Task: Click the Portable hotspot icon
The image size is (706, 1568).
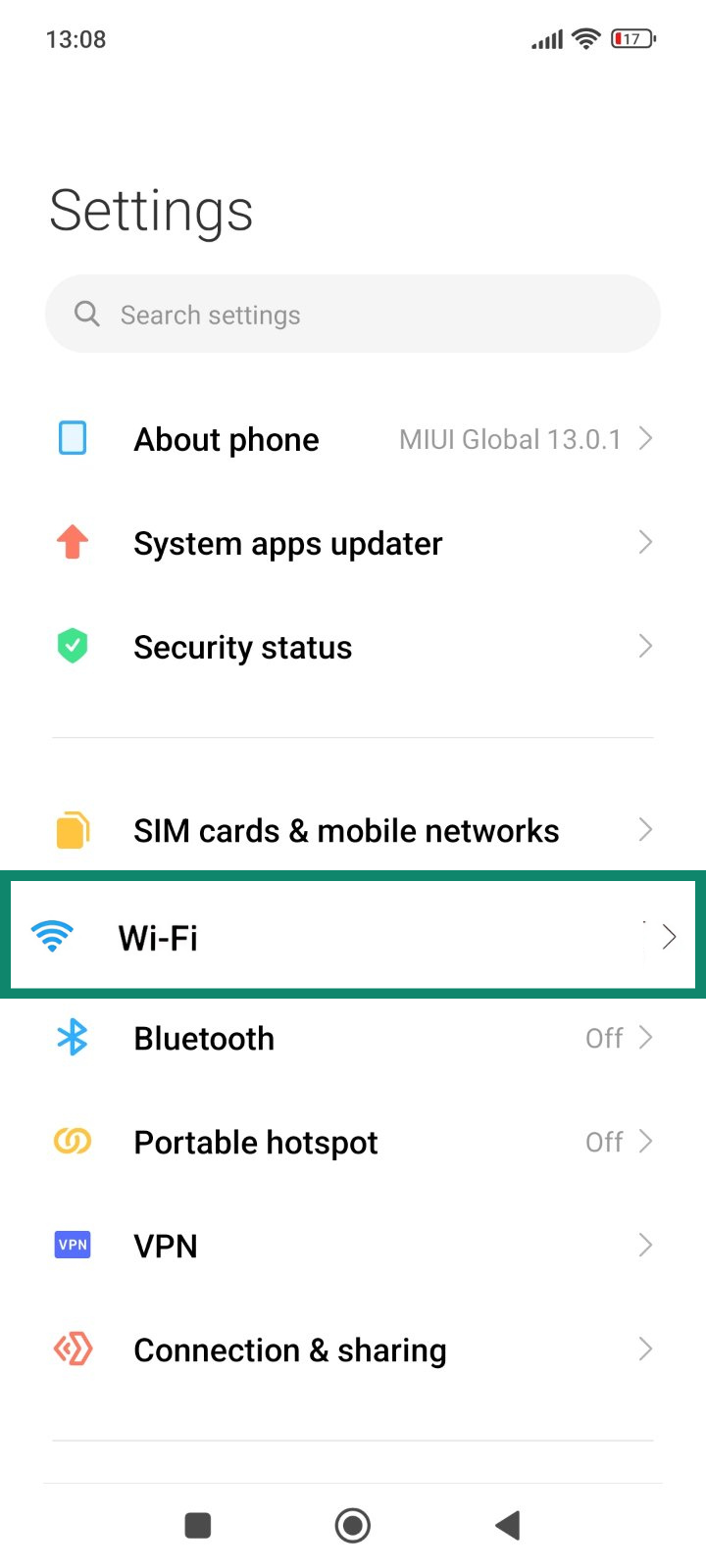Action: pos(72,1141)
